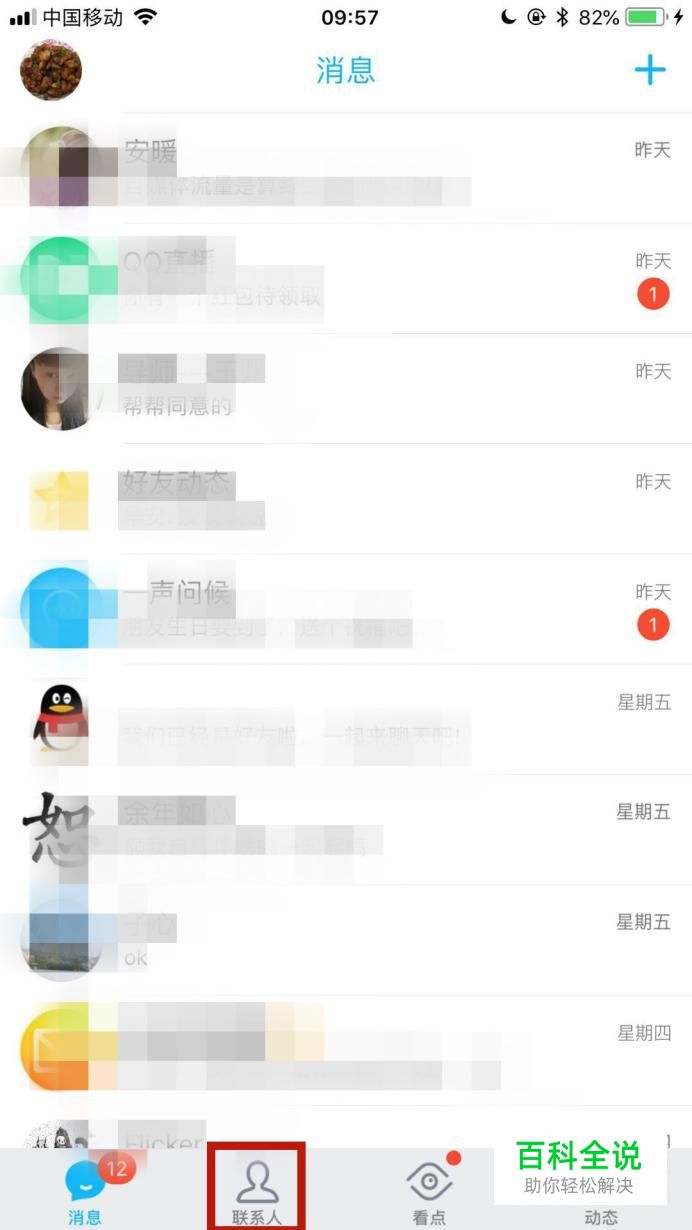This screenshot has width=692, height=1230.
Task: Open the chat showing 帮帮同意的
Action: point(346,389)
